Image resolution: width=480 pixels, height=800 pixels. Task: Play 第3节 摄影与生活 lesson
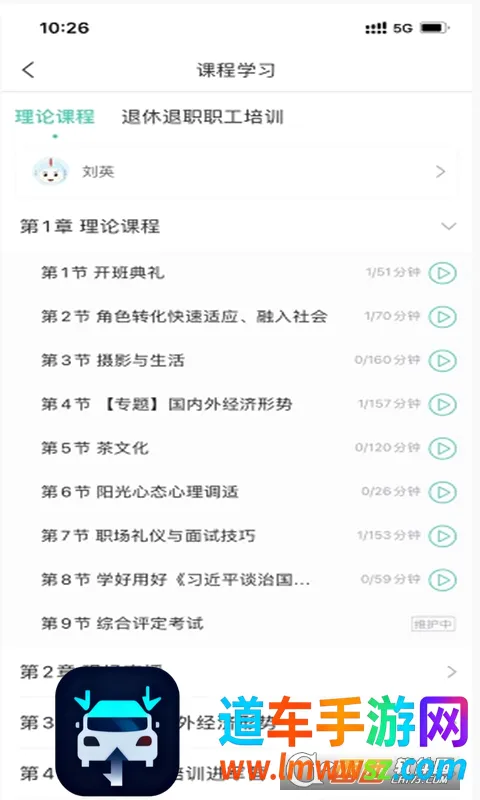coord(442,361)
